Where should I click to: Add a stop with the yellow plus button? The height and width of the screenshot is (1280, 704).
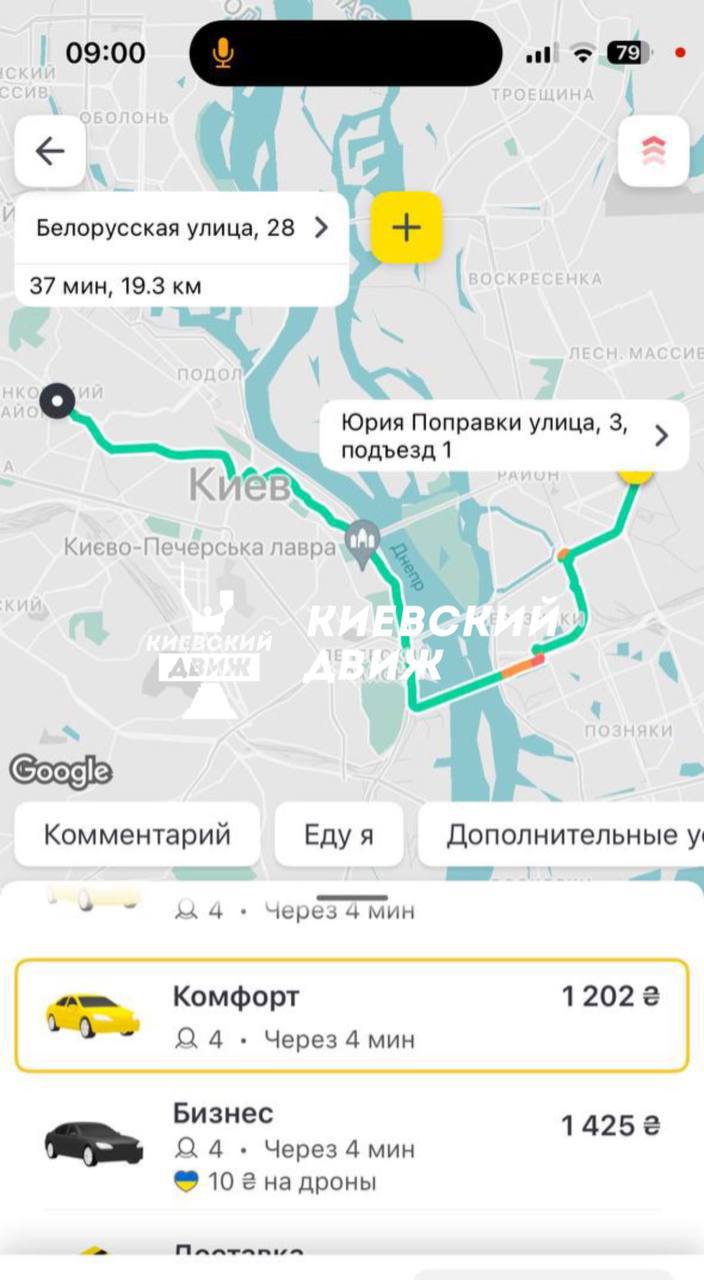point(406,228)
